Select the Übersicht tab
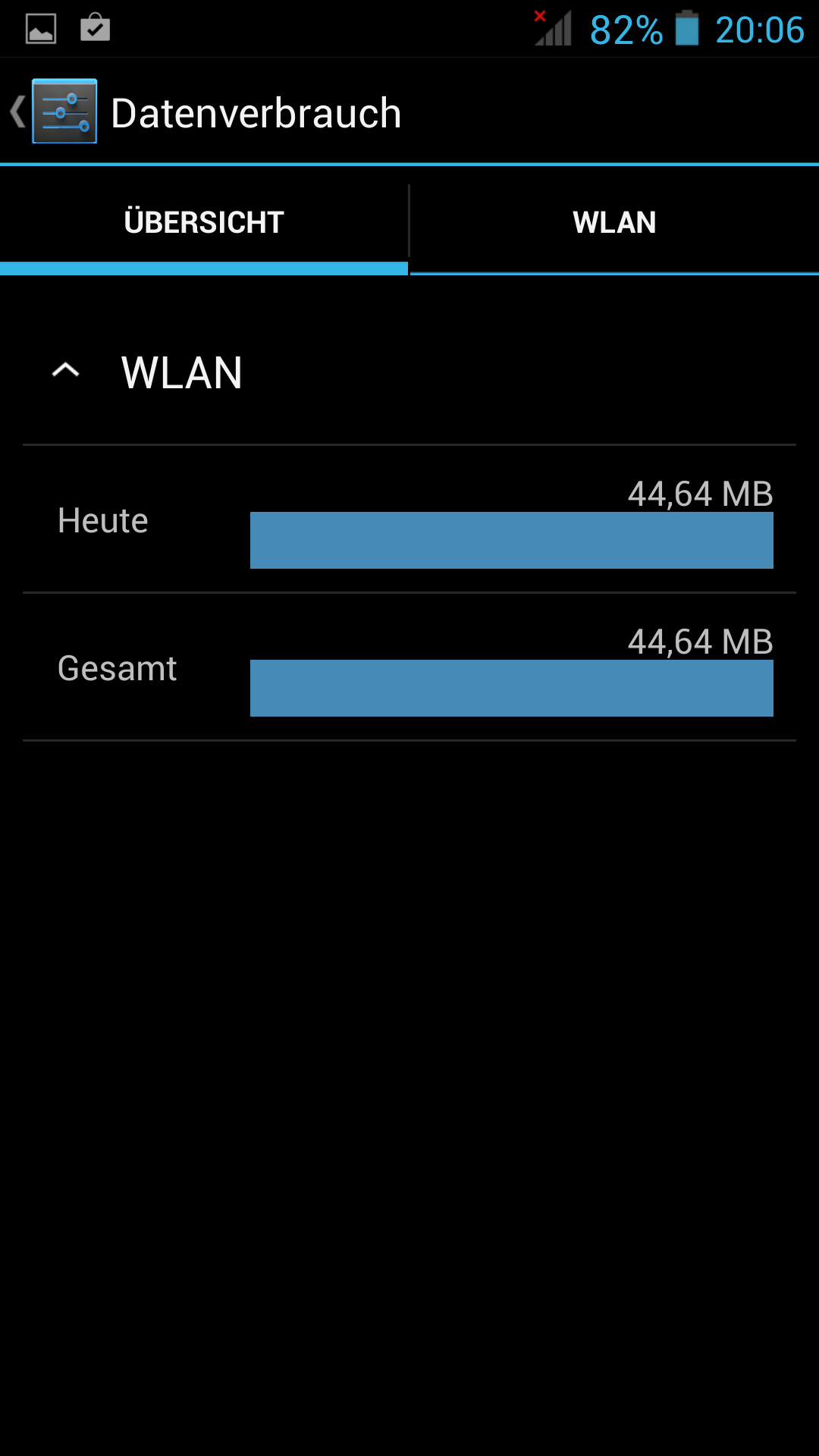This screenshot has width=819, height=1456. click(x=204, y=222)
